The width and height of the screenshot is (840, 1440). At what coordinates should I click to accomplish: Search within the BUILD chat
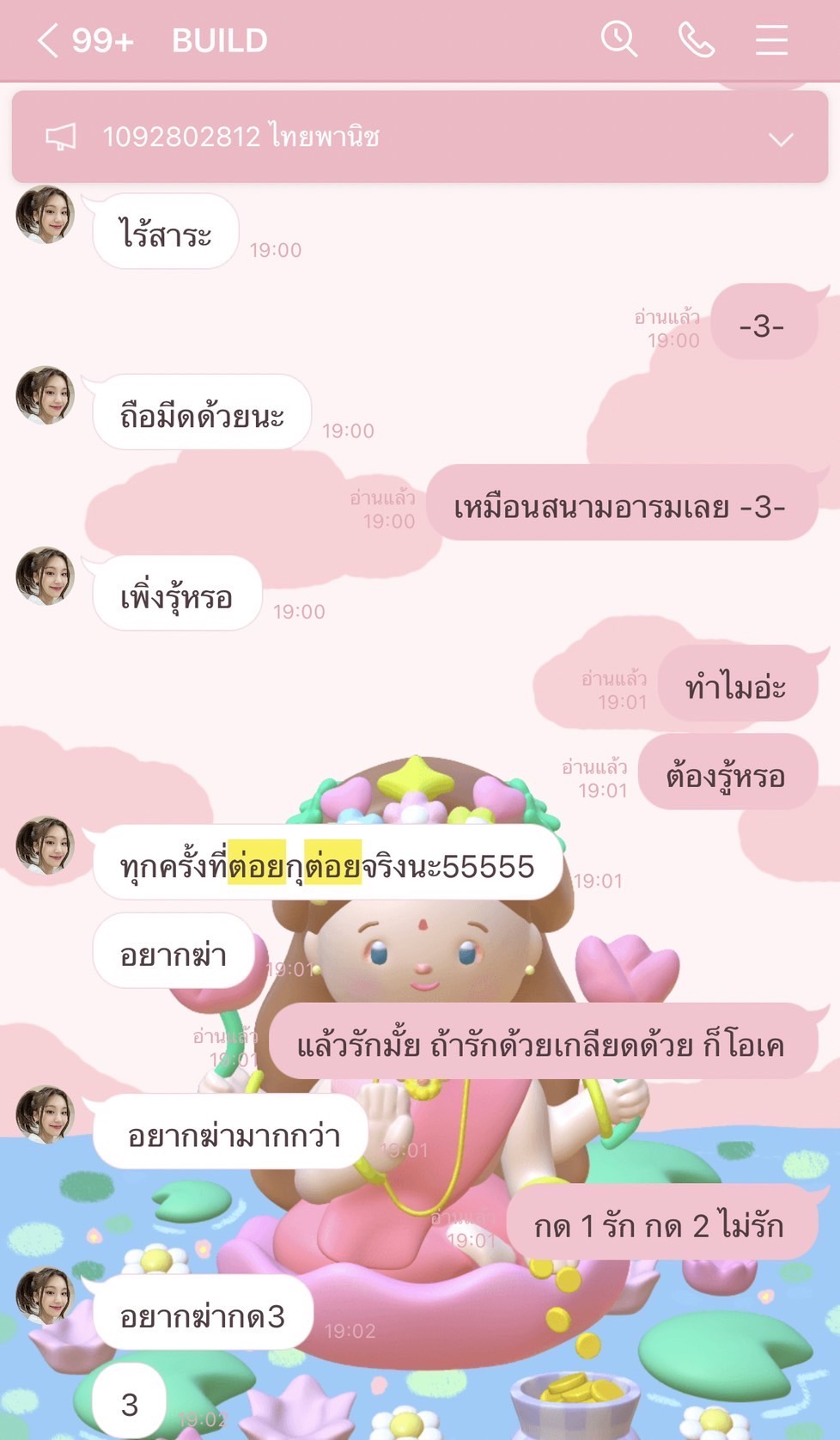pyautogui.click(x=618, y=40)
